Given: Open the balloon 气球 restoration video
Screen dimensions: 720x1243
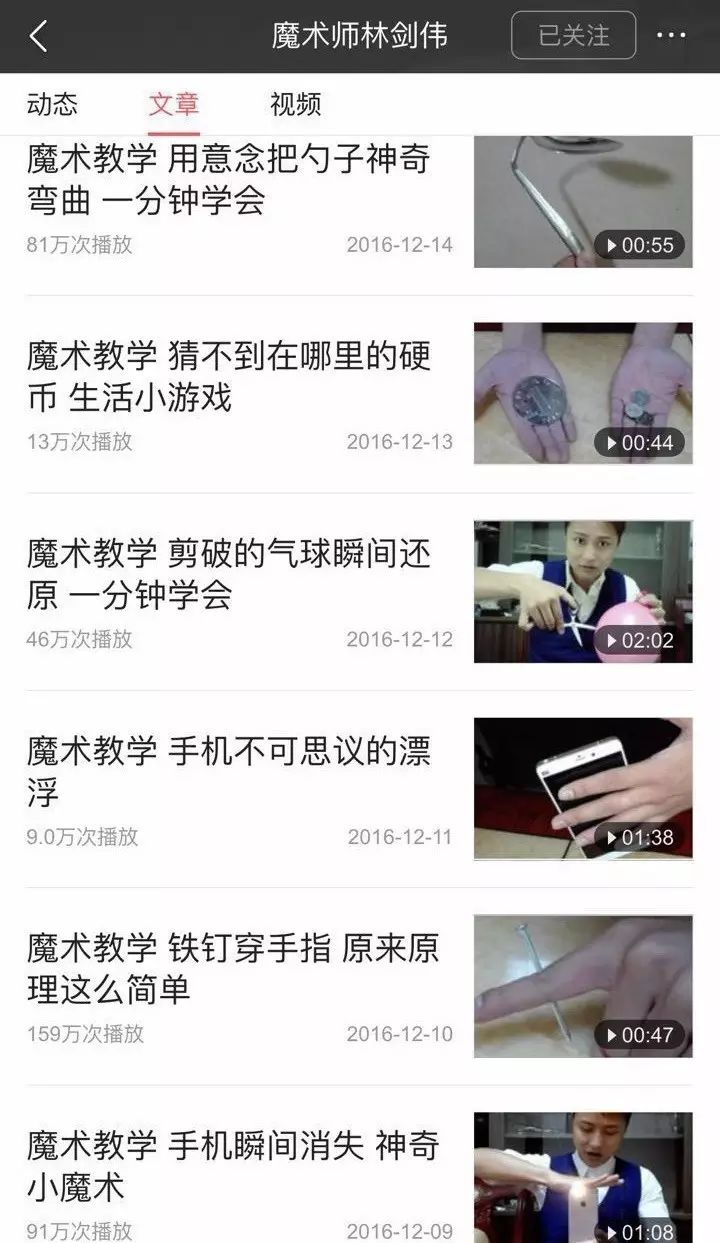Looking at the screenshot, I should (x=228, y=573).
